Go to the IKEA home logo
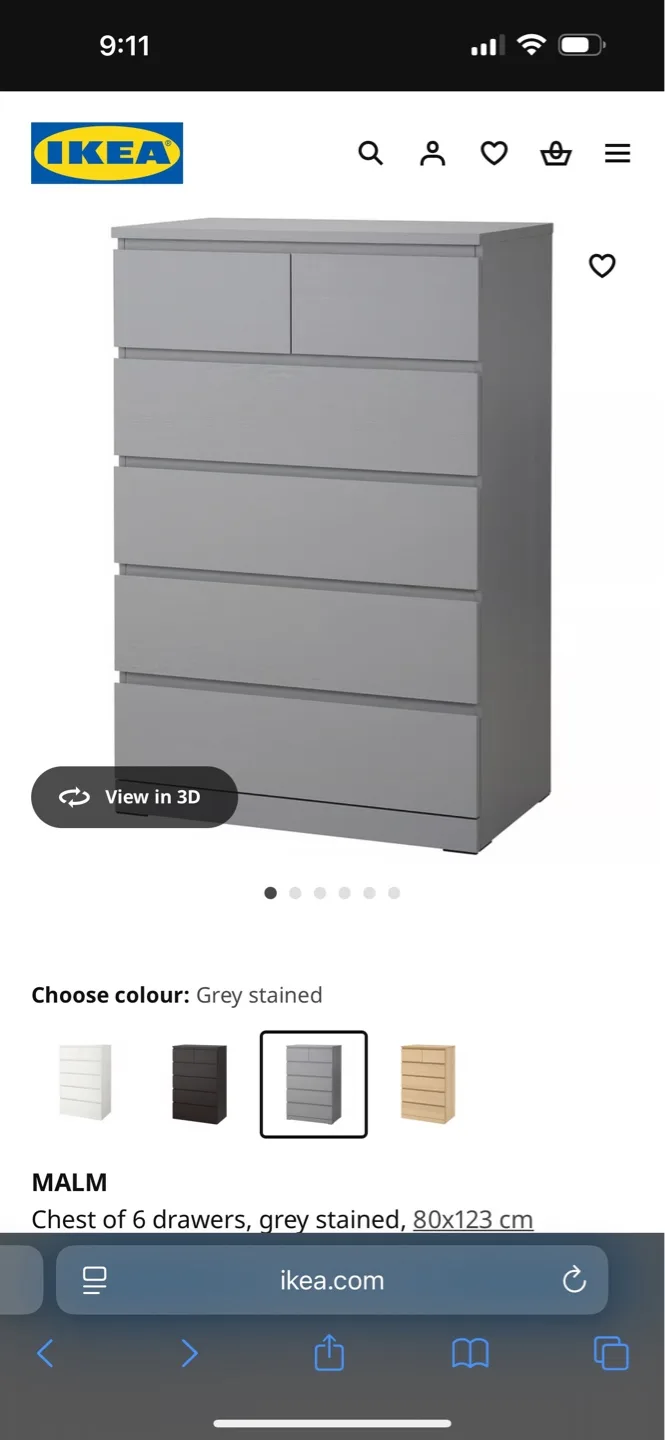The image size is (665, 1440). pos(107,153)
